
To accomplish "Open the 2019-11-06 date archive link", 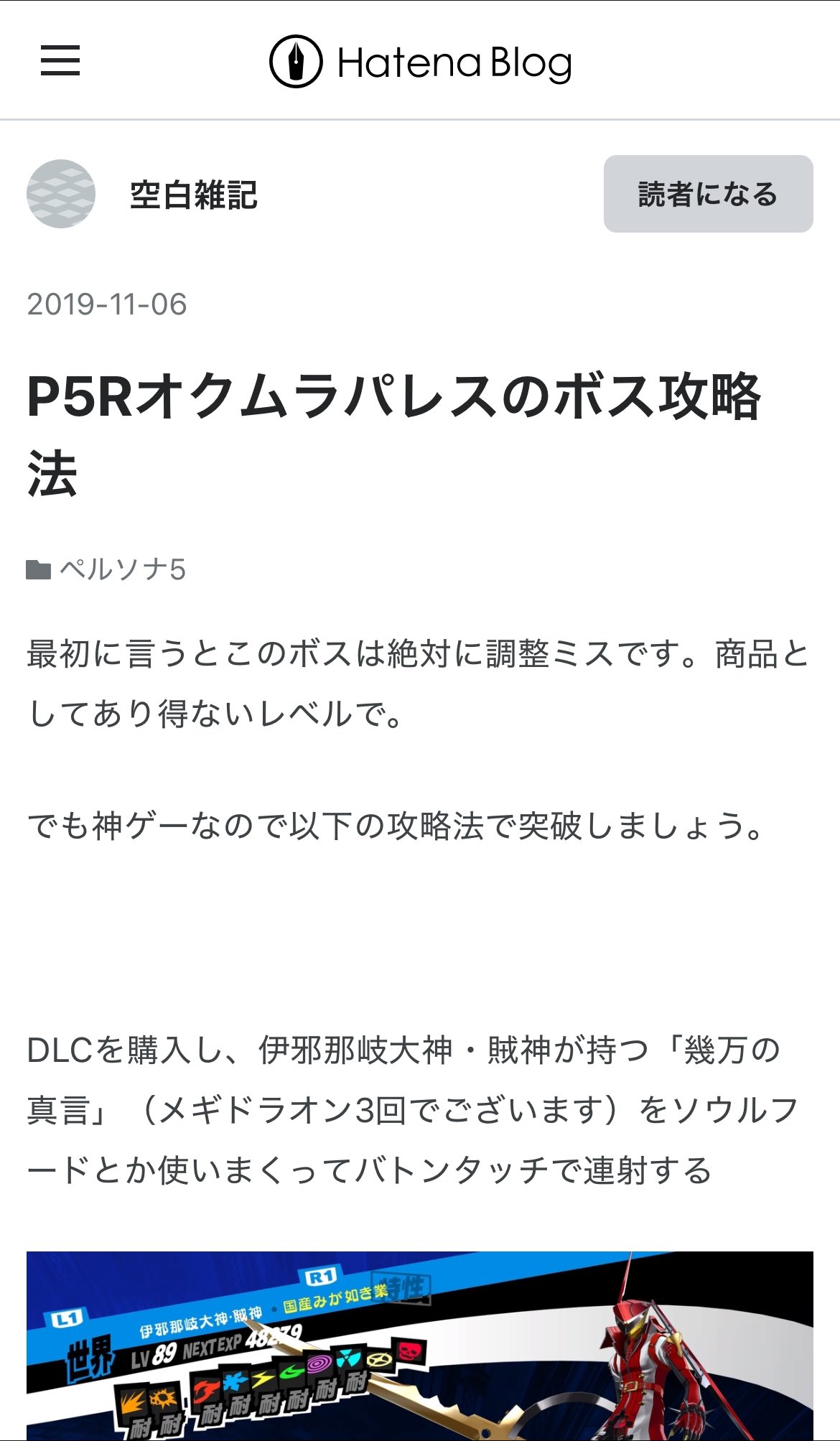I will pos(107,304).
